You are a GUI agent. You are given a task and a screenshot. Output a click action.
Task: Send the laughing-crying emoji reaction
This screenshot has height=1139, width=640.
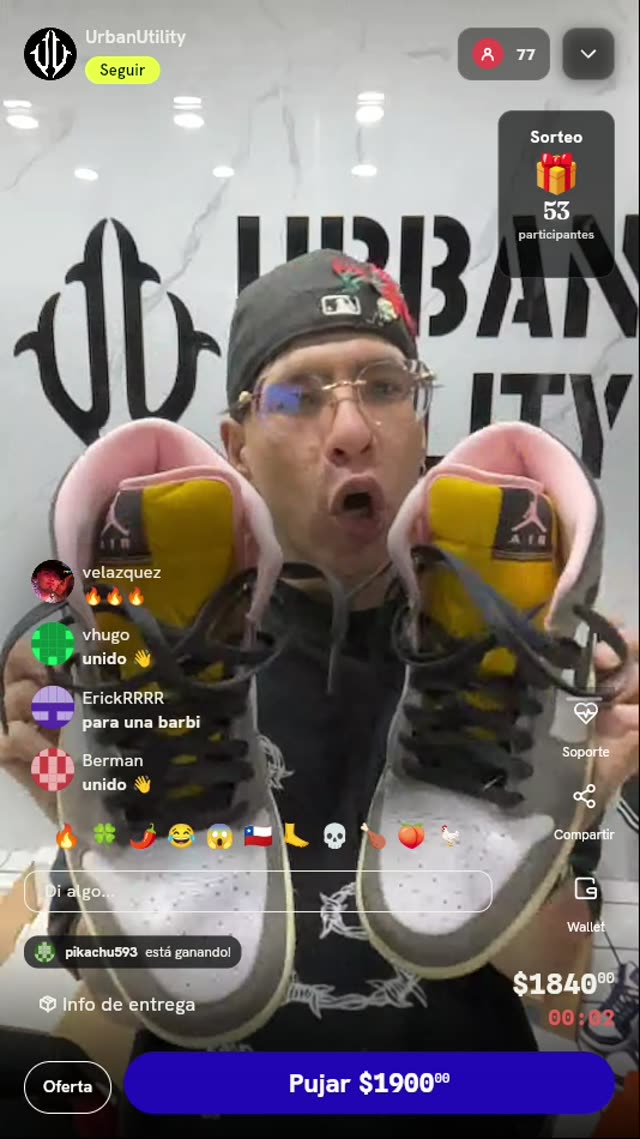(x=181, y=836)
